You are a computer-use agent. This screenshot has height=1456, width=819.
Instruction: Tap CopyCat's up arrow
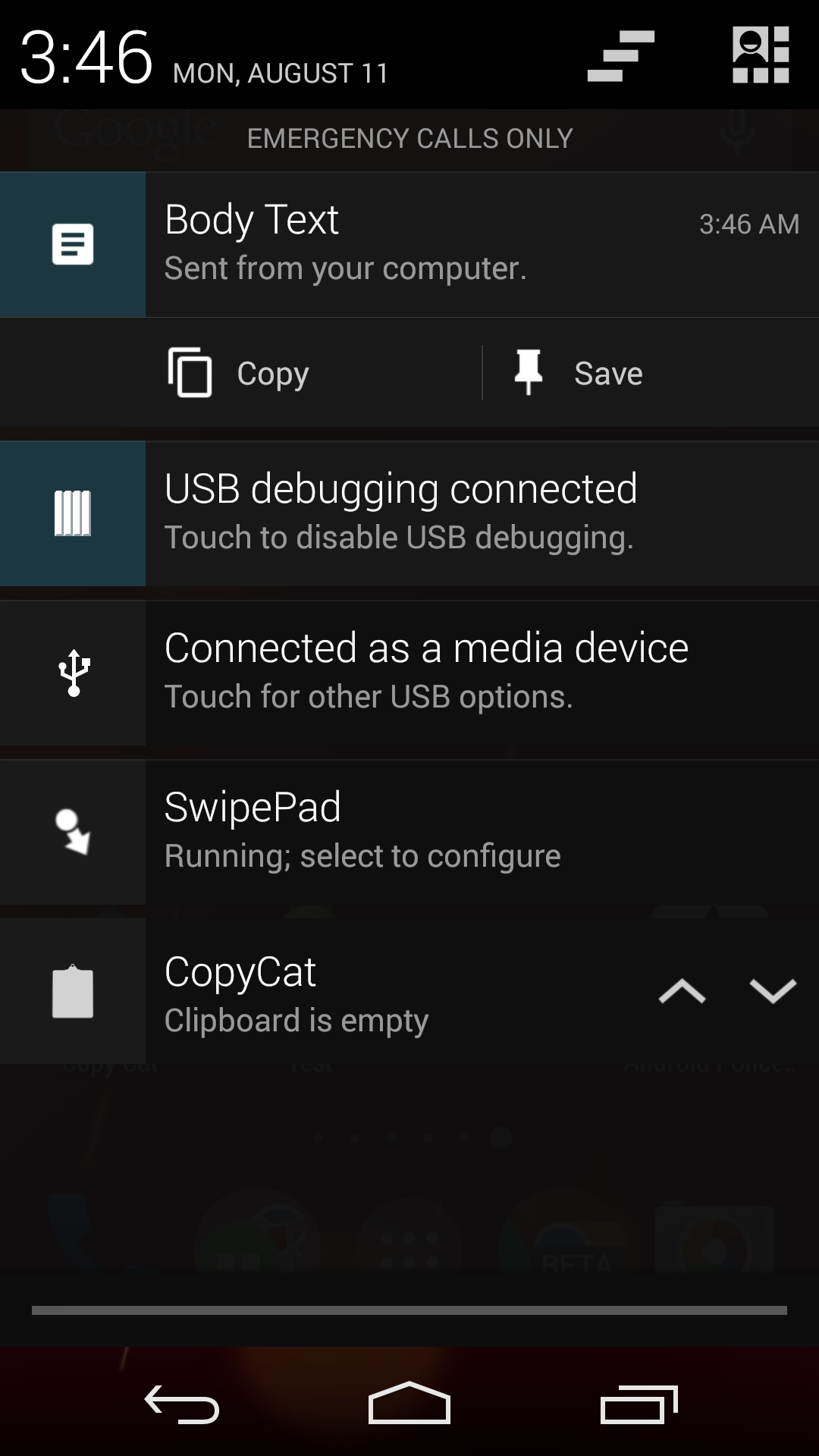pyautogui.click(x=682, y=991)
